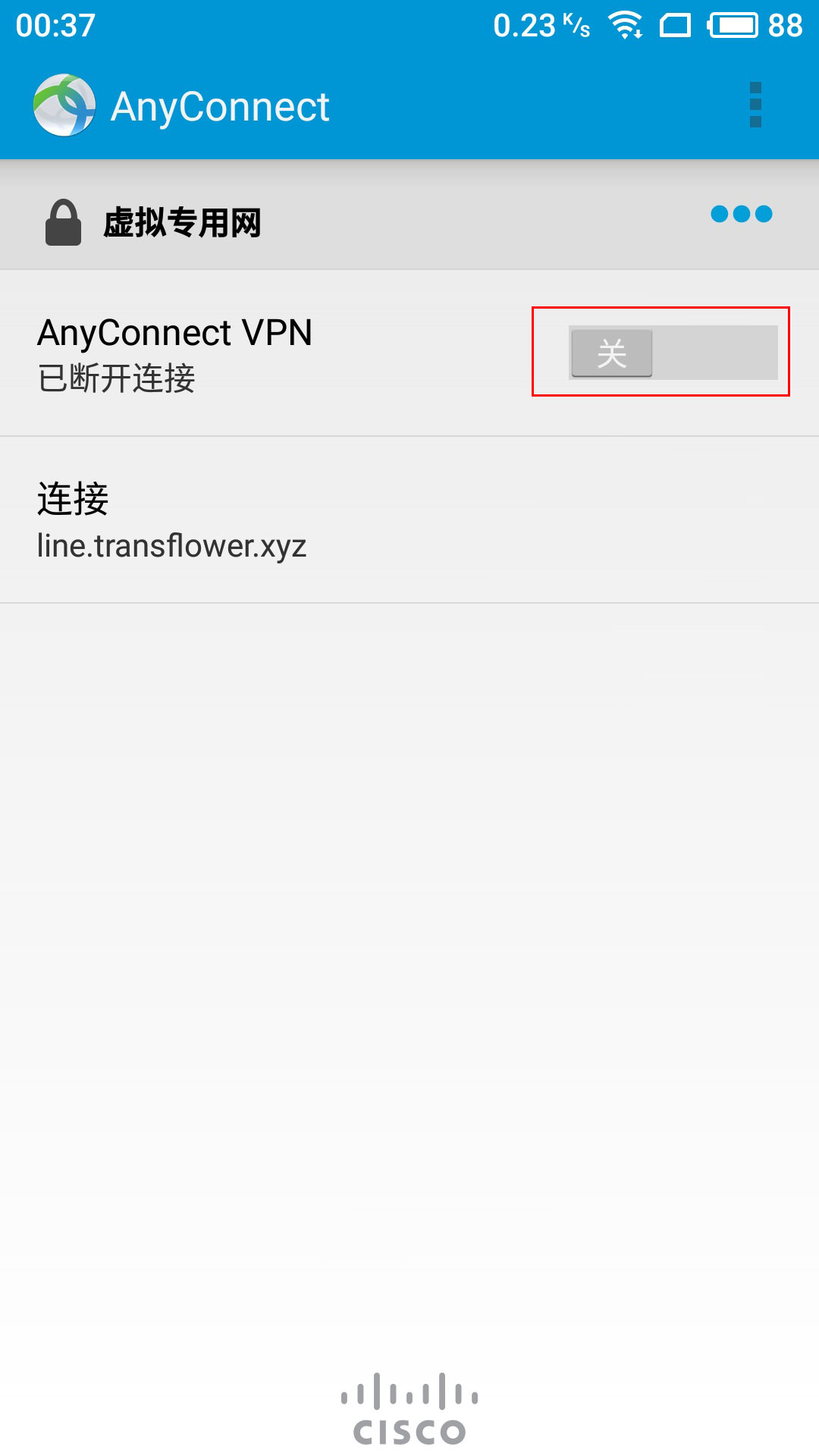
Task: Toggle the AnyConnect VPN switch on
Action: pos(673,353)
